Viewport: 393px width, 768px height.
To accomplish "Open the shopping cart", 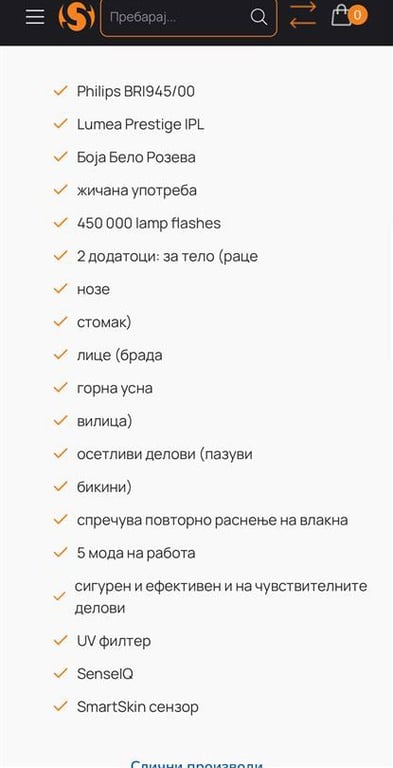I will (348, 15).
